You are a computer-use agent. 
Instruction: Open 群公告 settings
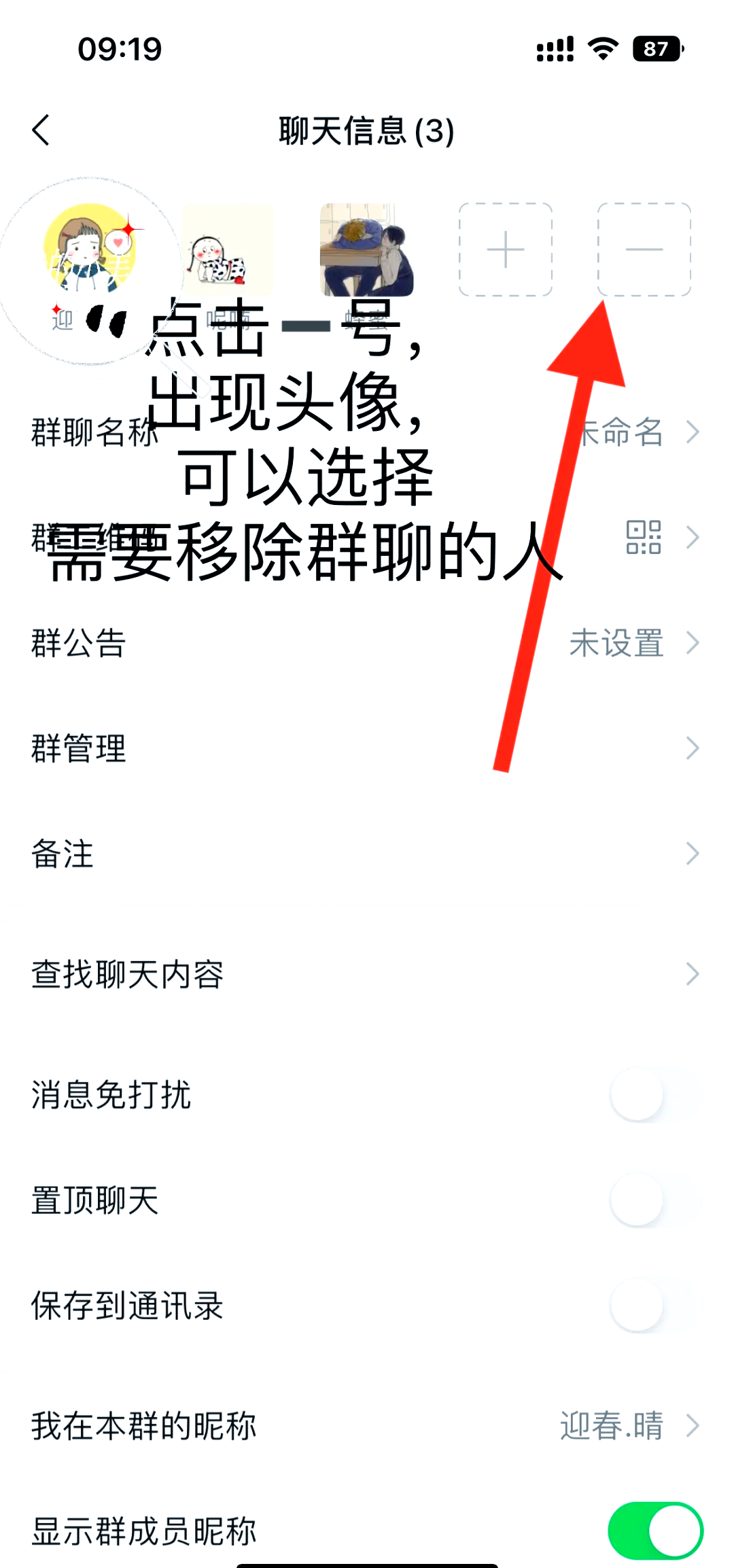(x=367, y=643)
